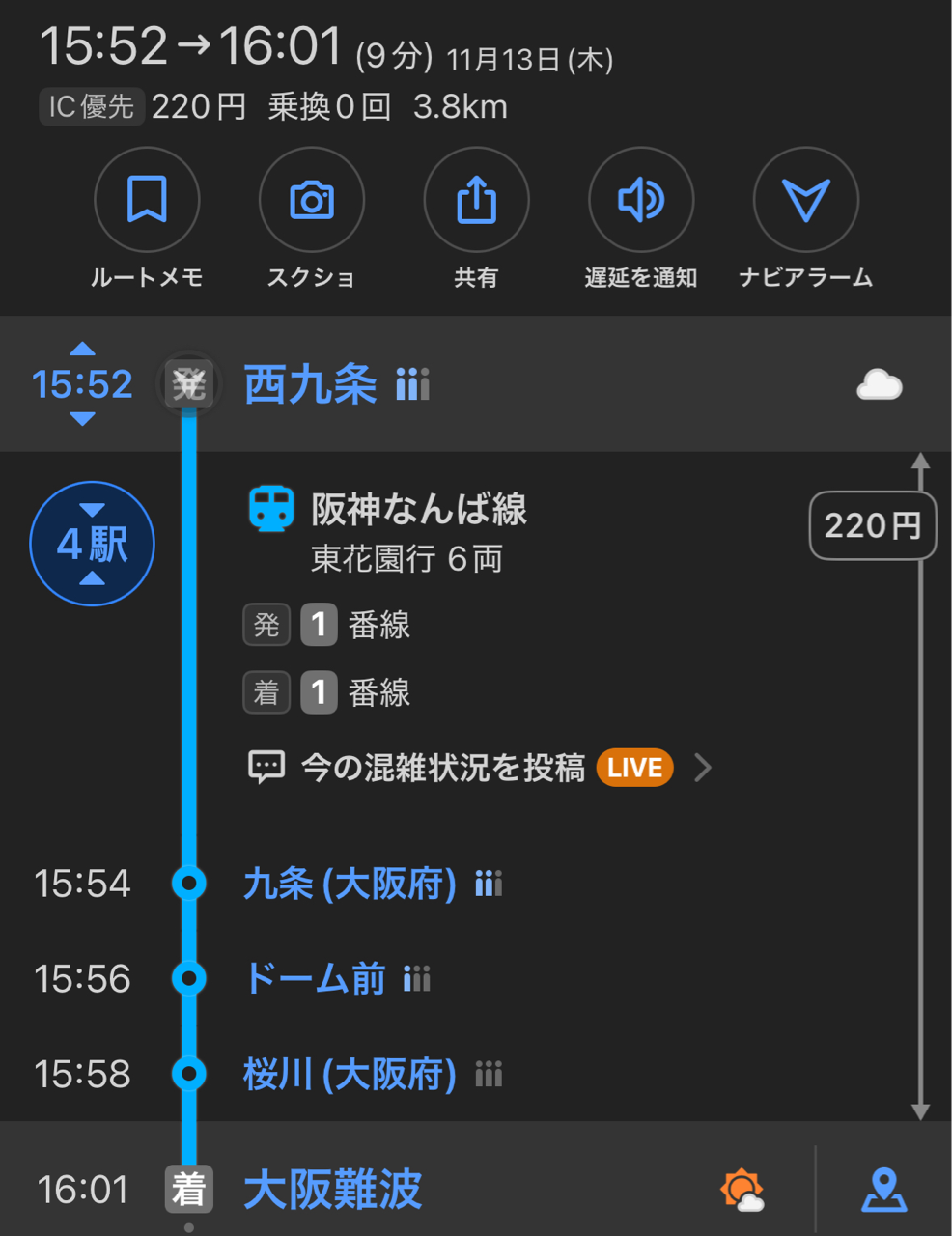
Task: Save route with ルートメモ button
Action: 147,200
